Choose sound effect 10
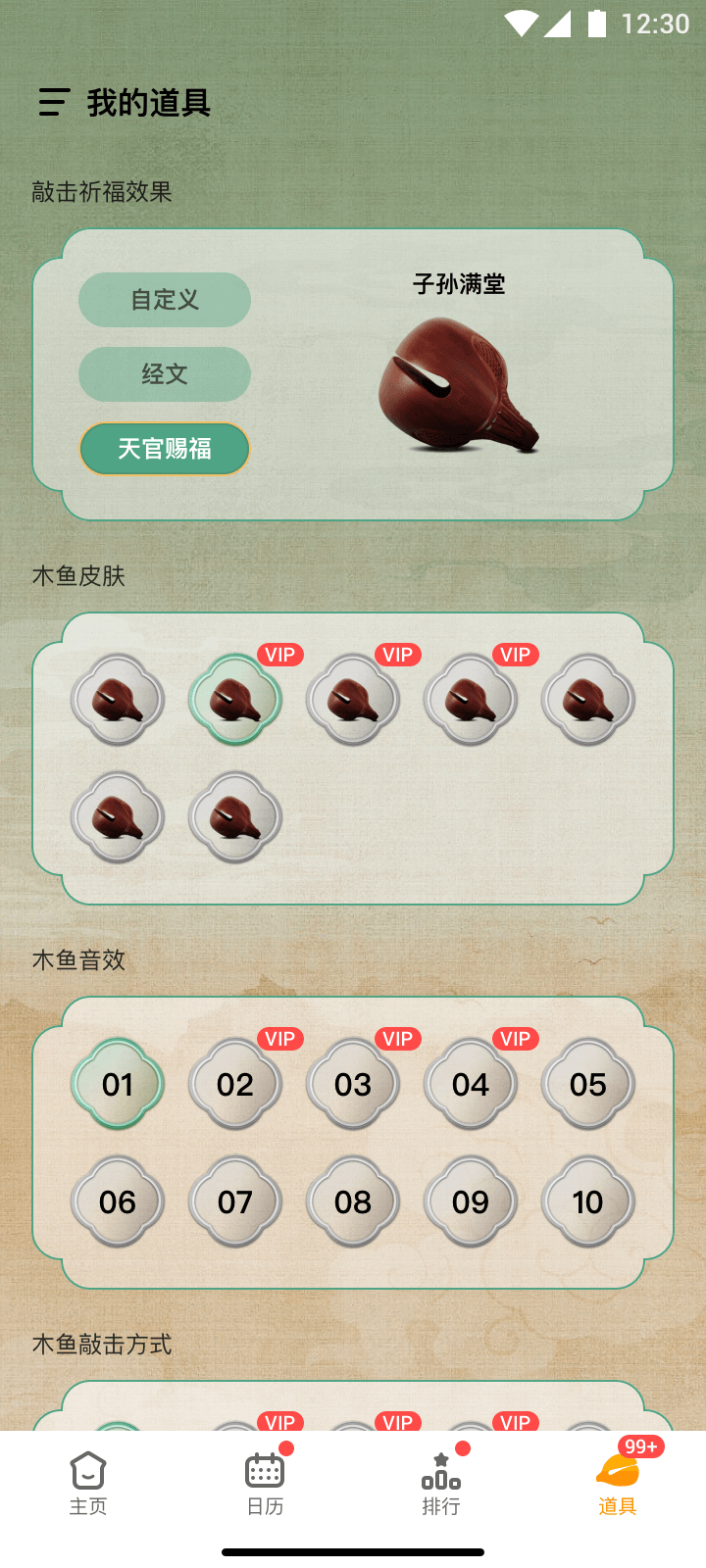Image resolution: width=706 pixels, height=1568 pixels. pyautogui.click(x=588, y=1201)
